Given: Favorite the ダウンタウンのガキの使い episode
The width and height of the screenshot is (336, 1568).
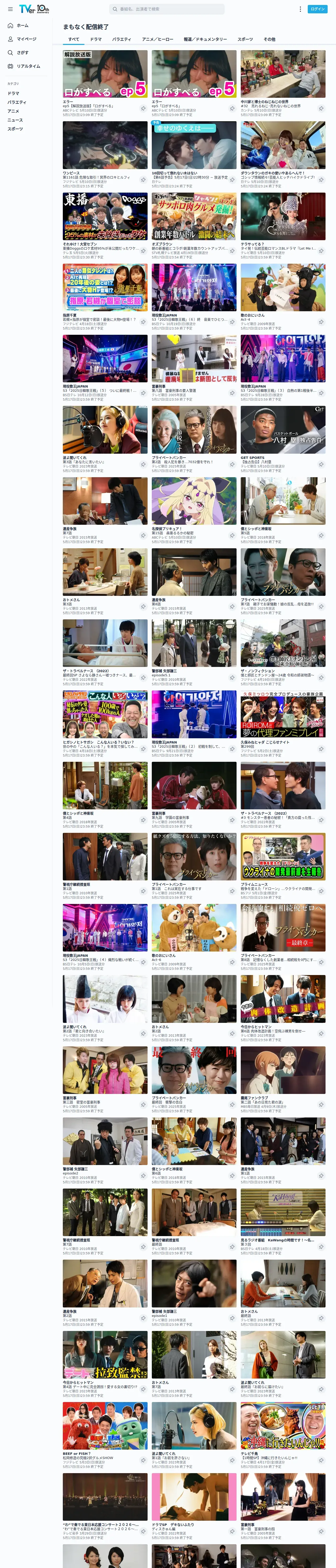Looking at the screenshot, I should (321, 180).
